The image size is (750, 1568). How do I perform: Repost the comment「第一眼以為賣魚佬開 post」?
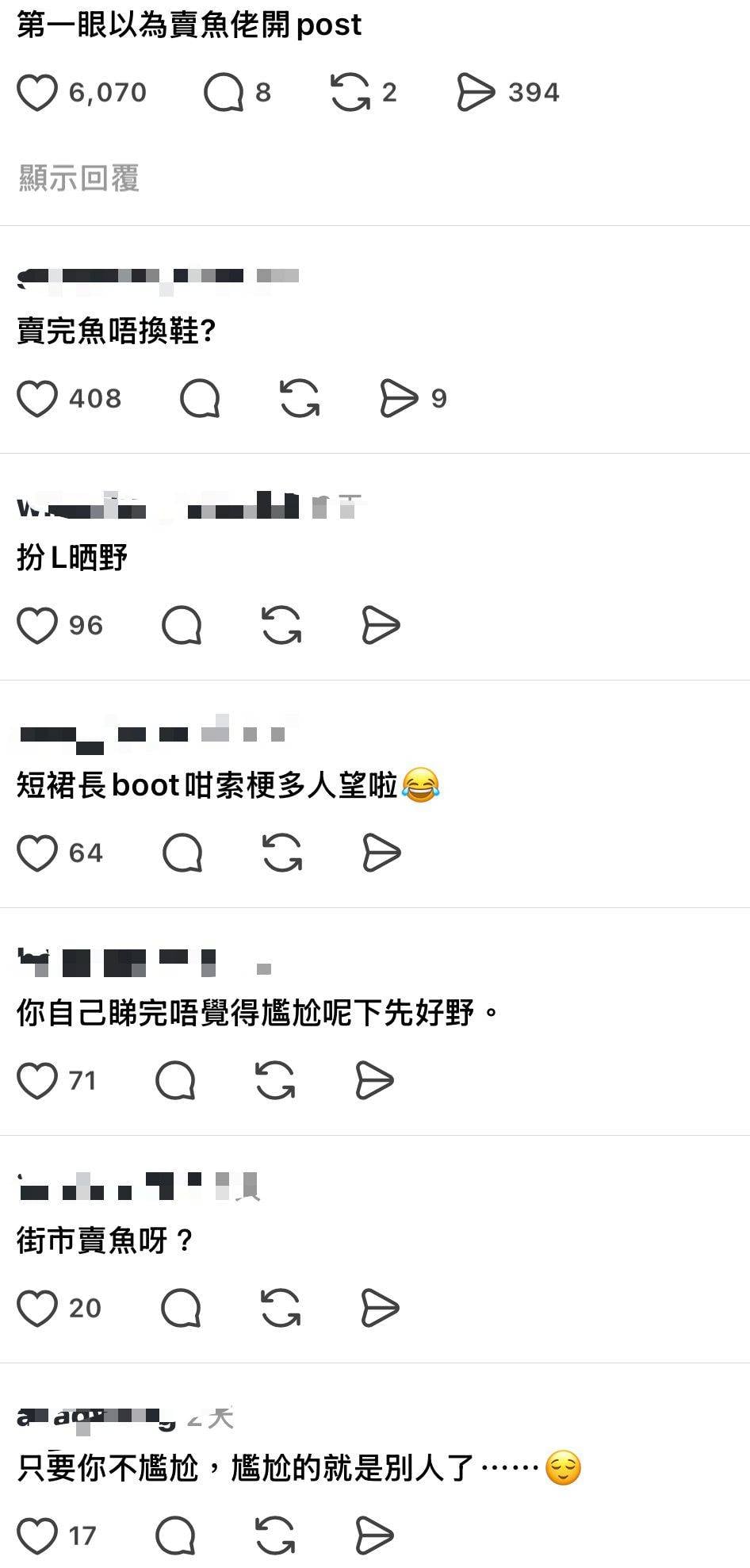coord(350,93)
